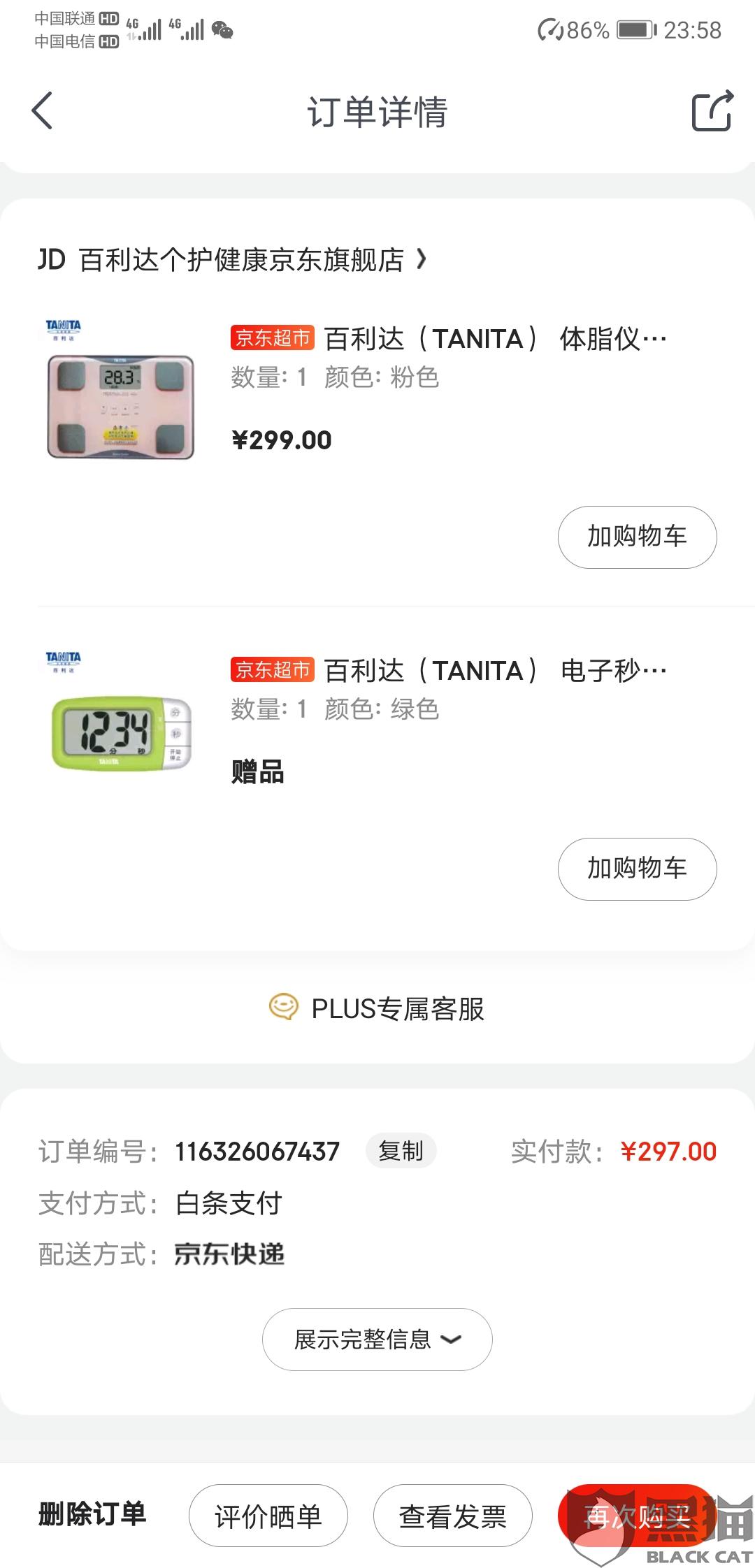View invoice via 查看发票
The width and height of the screenshot is (755, 1568).
452,1516
